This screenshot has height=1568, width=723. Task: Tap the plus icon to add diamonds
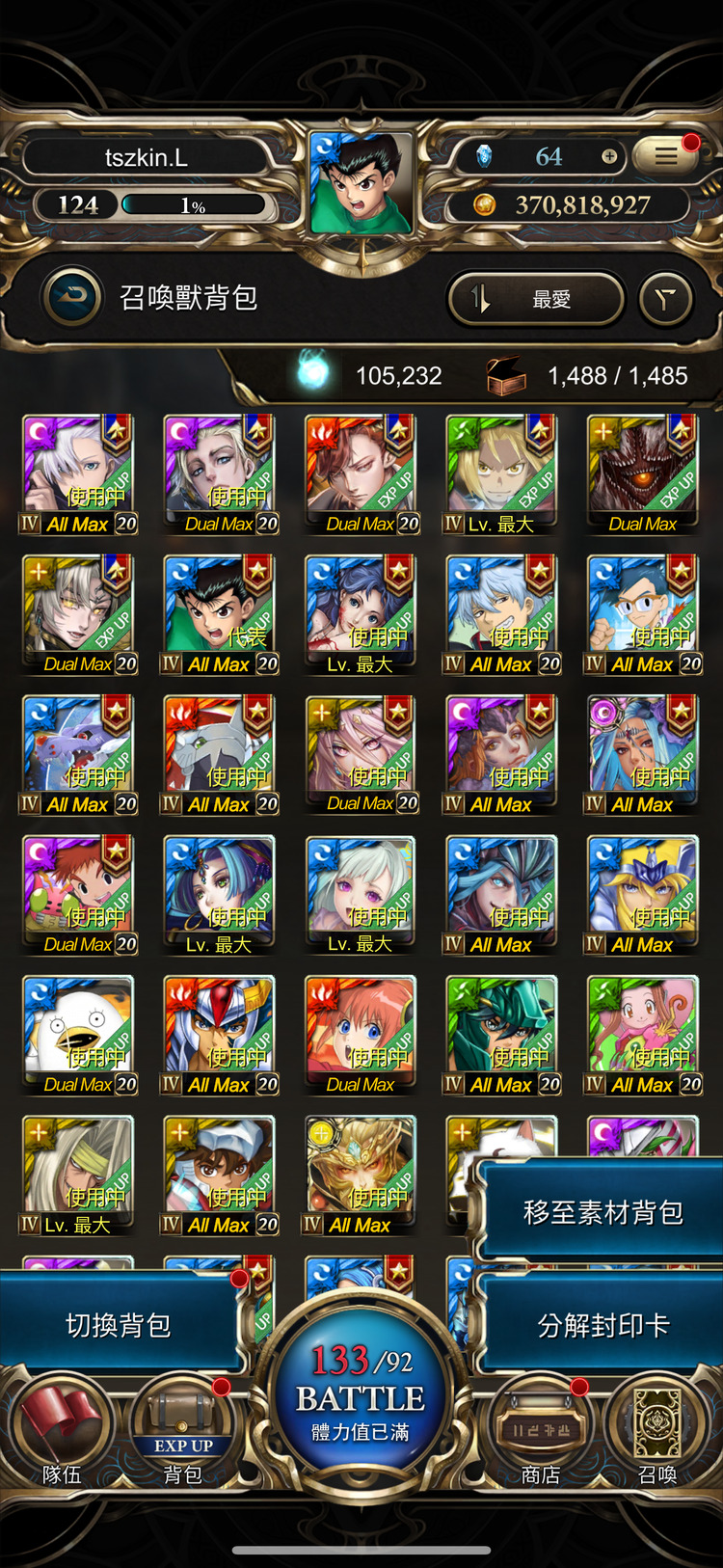[x=609, y=156]
